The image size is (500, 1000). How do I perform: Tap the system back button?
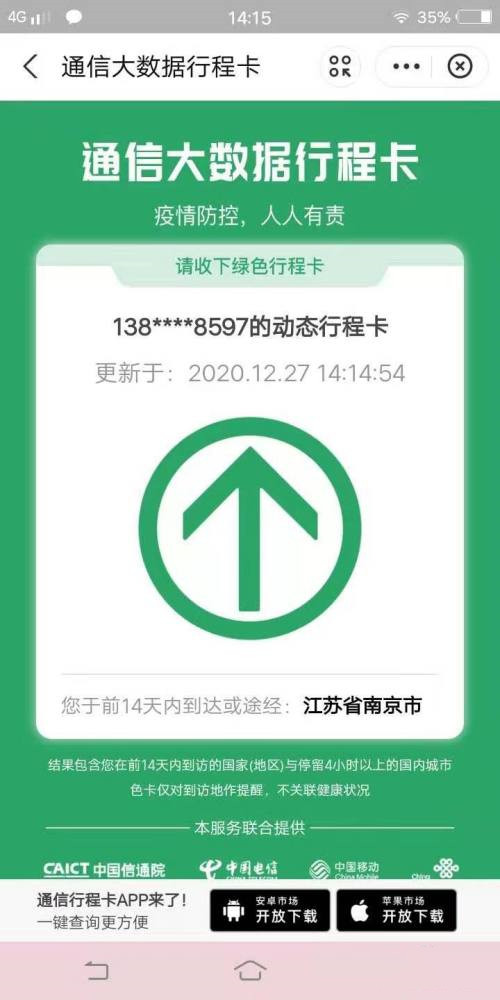tap(96, 970)
